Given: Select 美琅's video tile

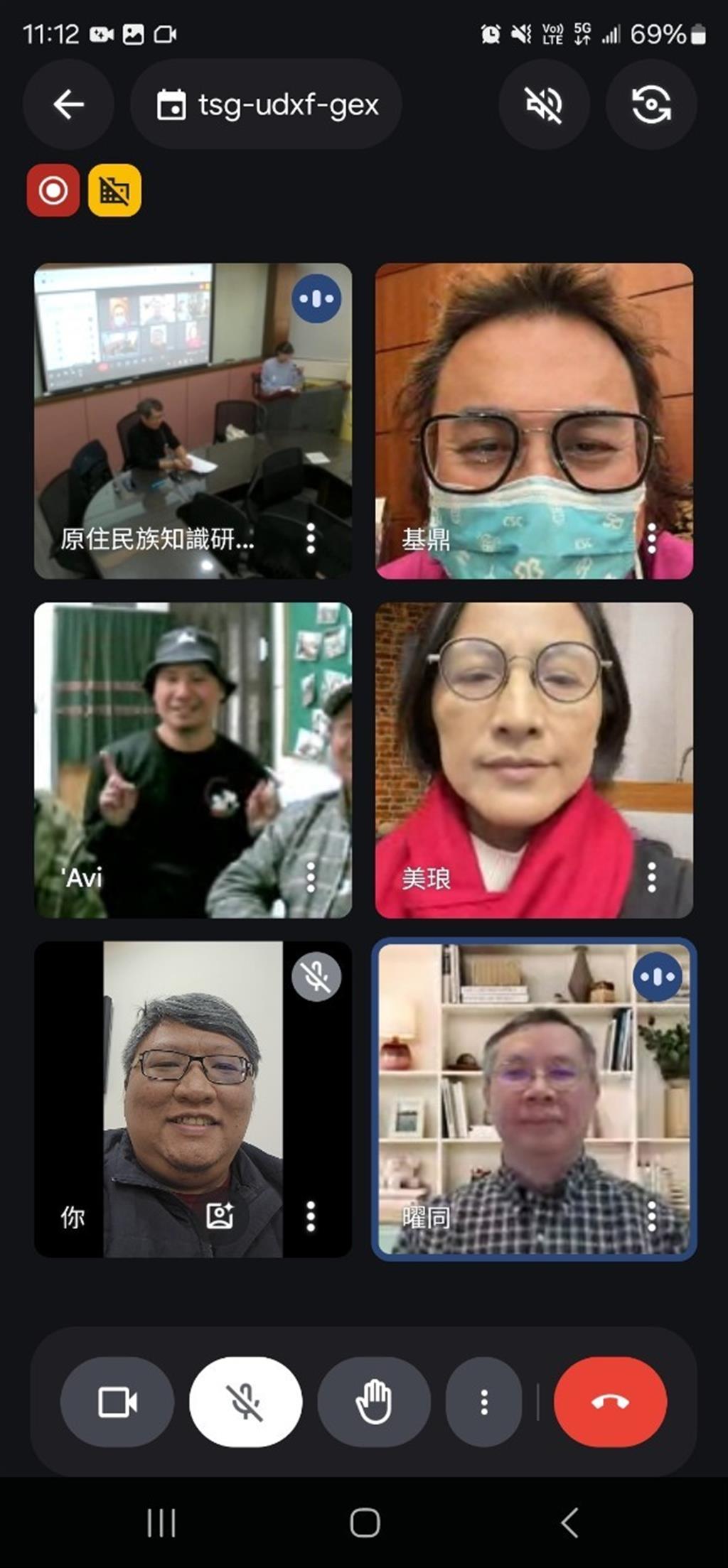Looking at the screenshot, I should [x=534, y=760].
